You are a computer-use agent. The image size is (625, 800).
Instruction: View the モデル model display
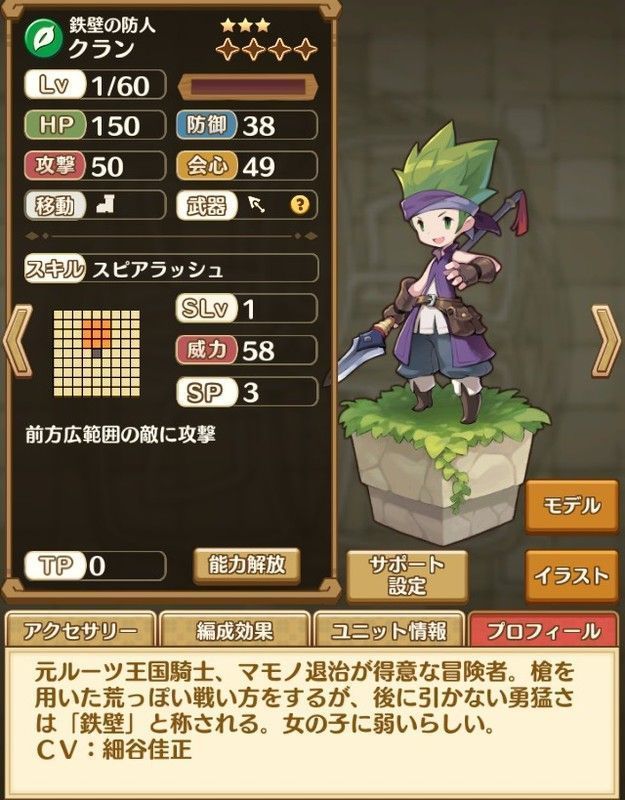pyautogui.click(x=571, y=505)
